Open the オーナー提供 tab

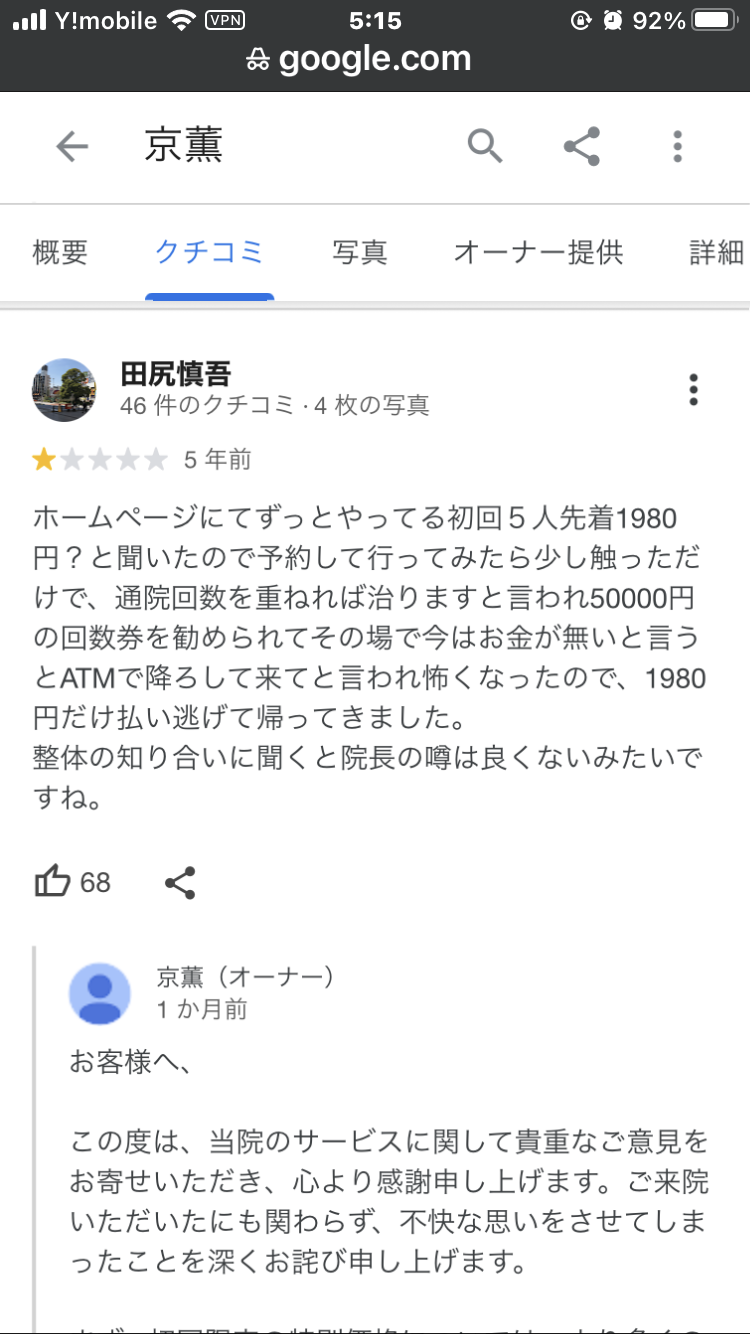click(x=538, y=253)
